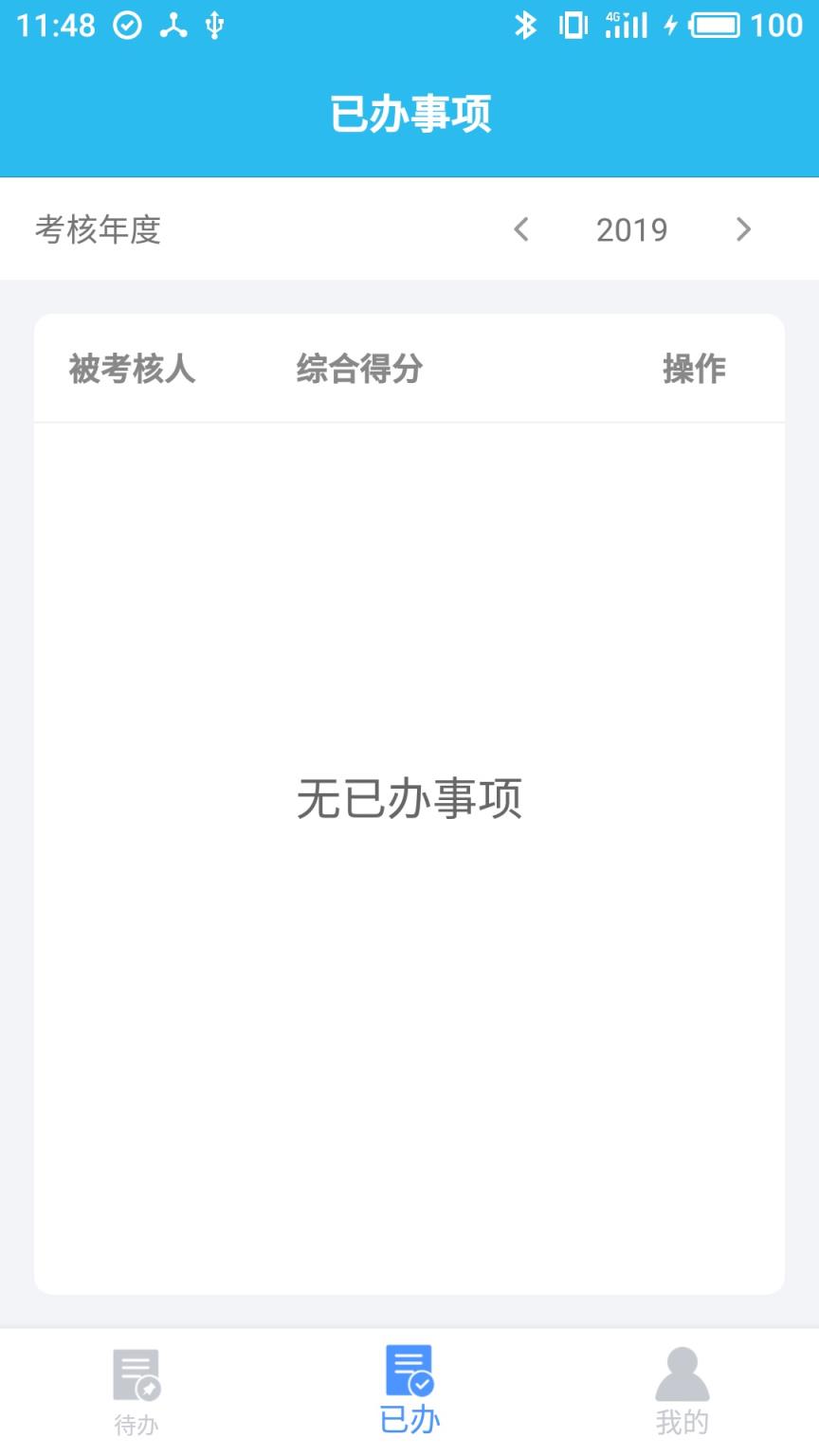This screenshot has height=1456, width=819.
Task: Click the checkmark icon beside the clock
Action: click(130, 26)
